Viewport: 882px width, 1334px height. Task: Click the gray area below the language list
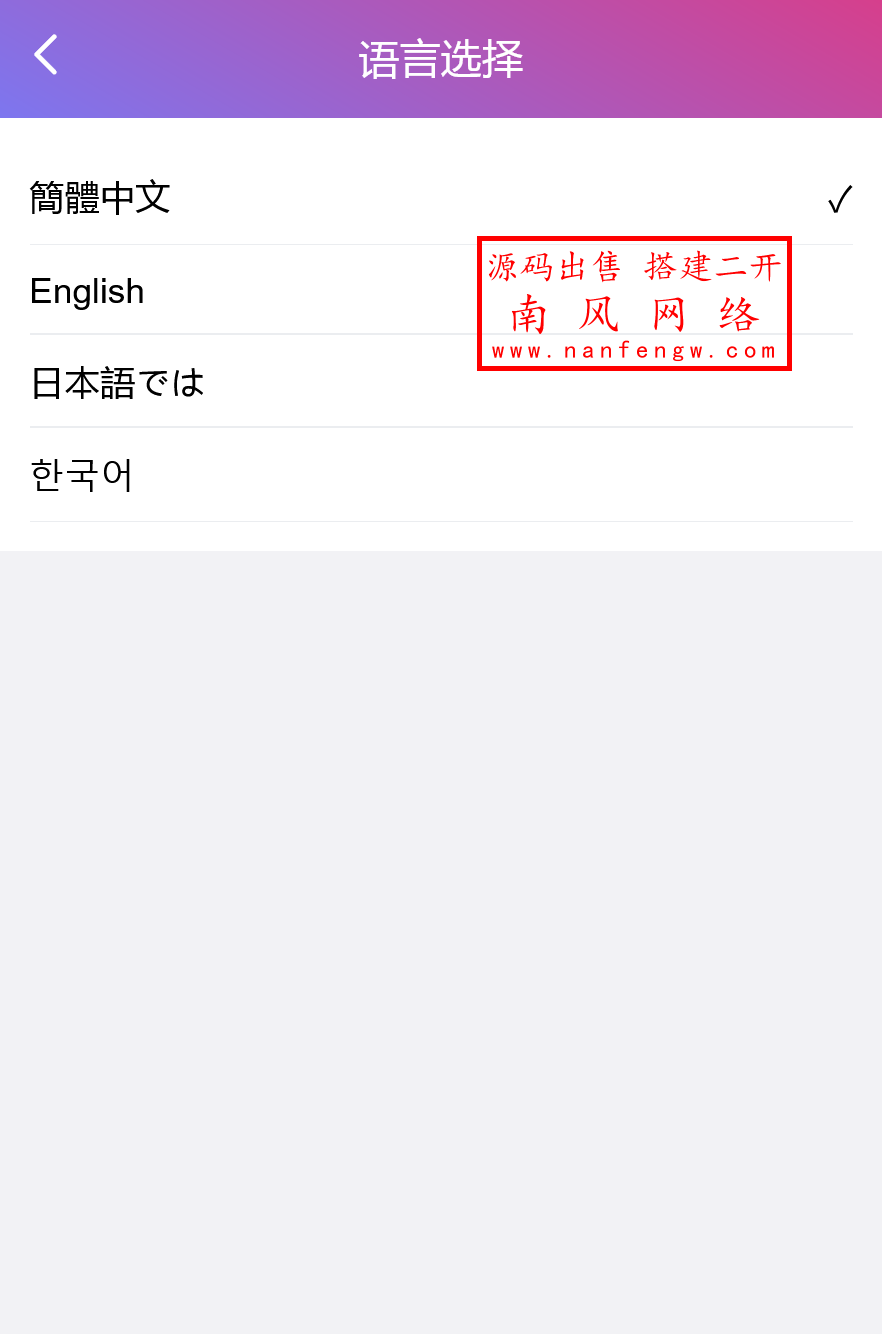441,900
